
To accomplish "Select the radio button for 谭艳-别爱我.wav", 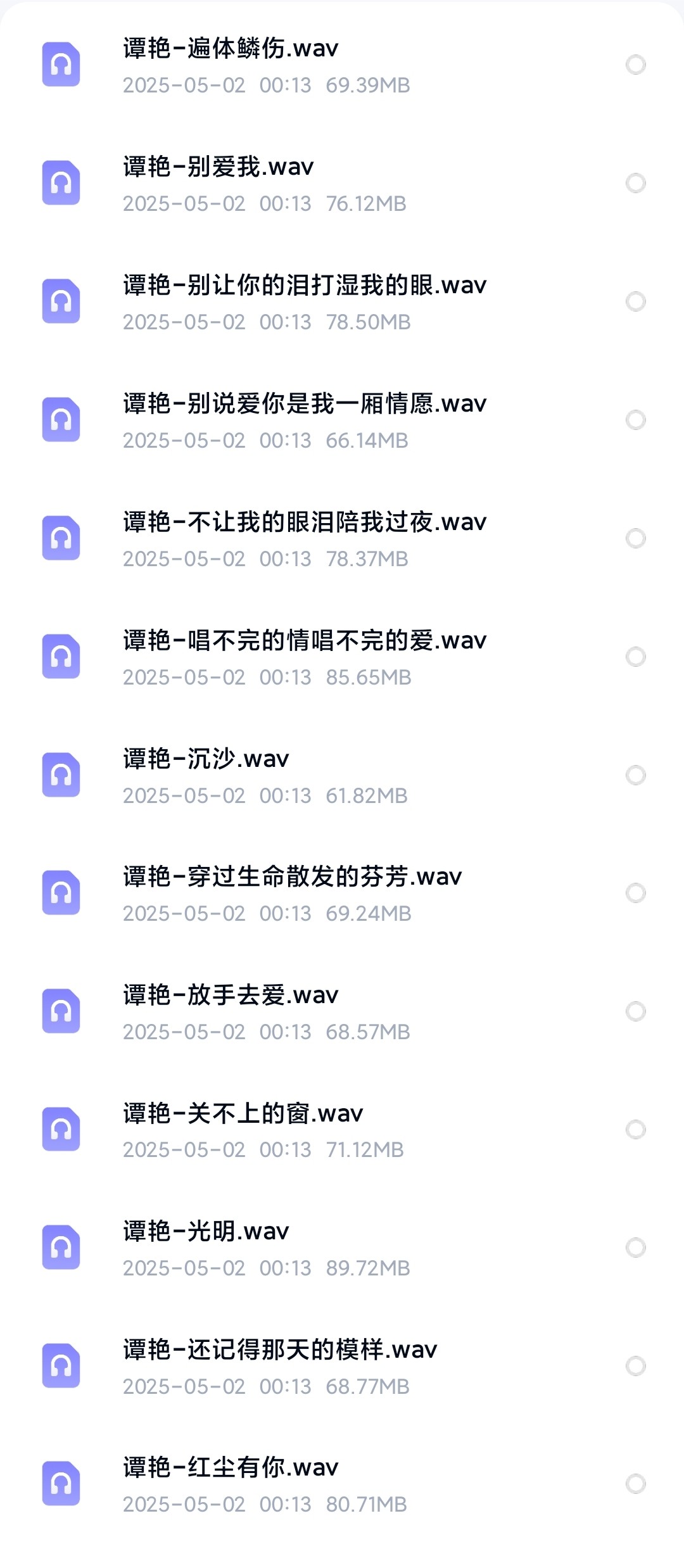I will (635, 183).
